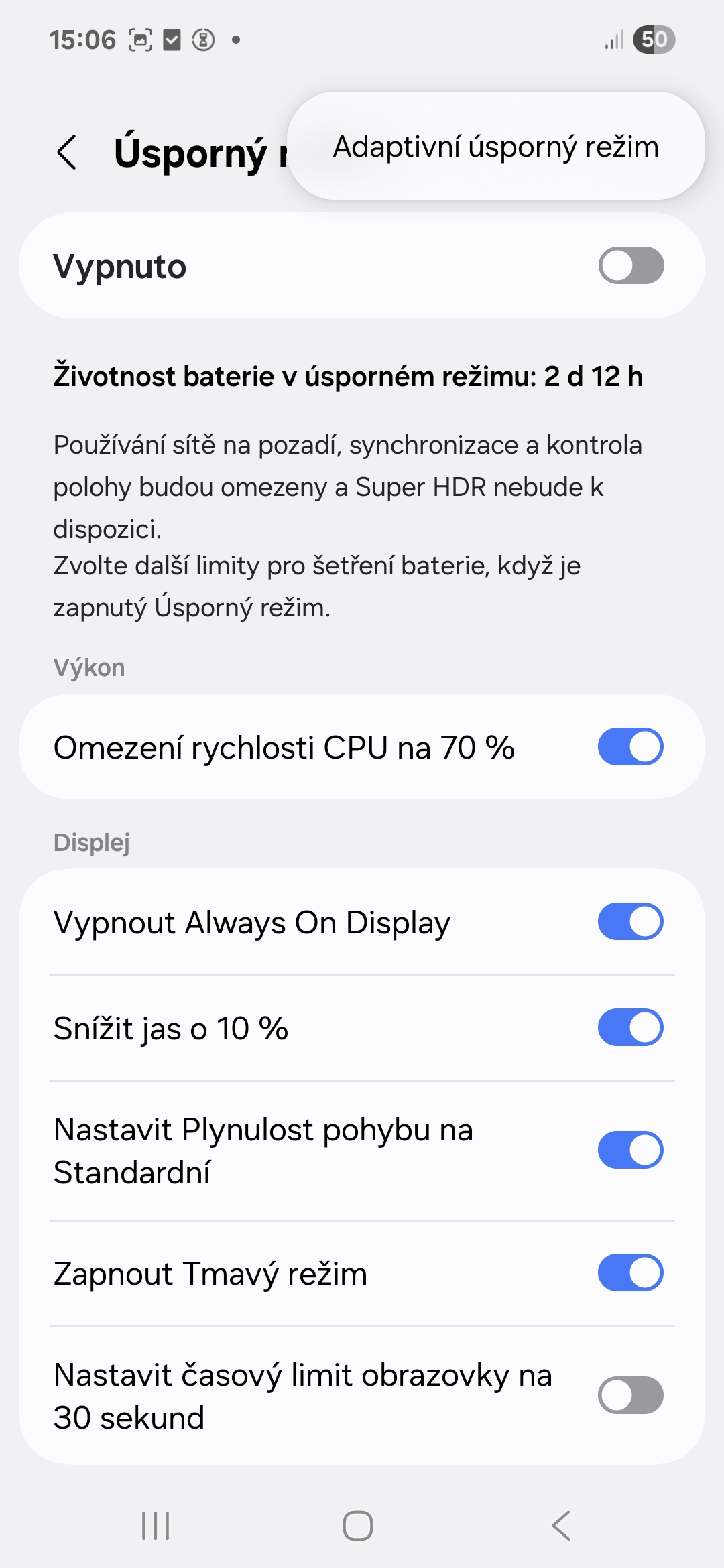Viewport: 724px width, 1568px height.
Task: Go back using the top-left arrow
Action: click(67, 152)
